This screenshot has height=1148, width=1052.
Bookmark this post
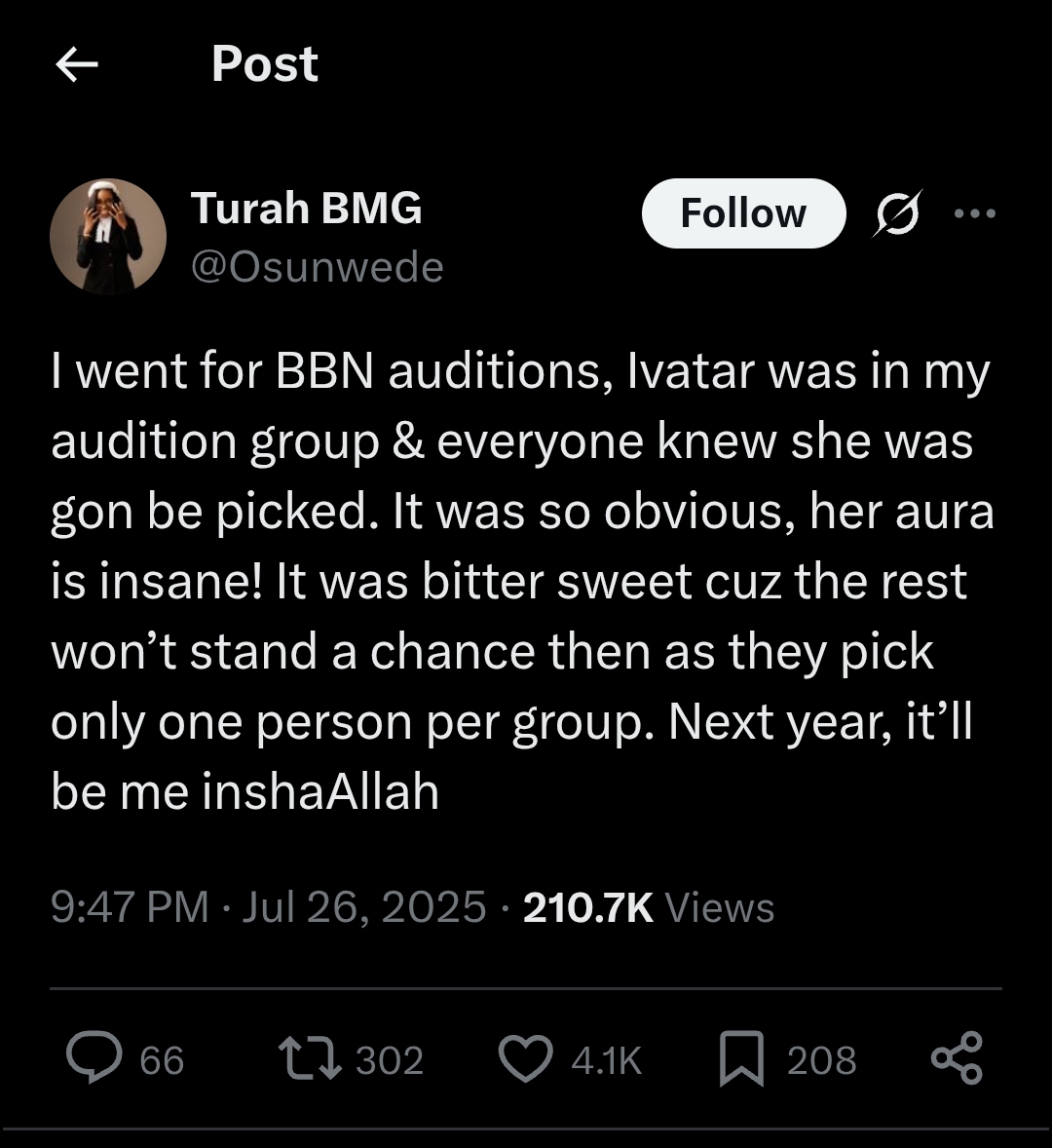point(741,1059)
